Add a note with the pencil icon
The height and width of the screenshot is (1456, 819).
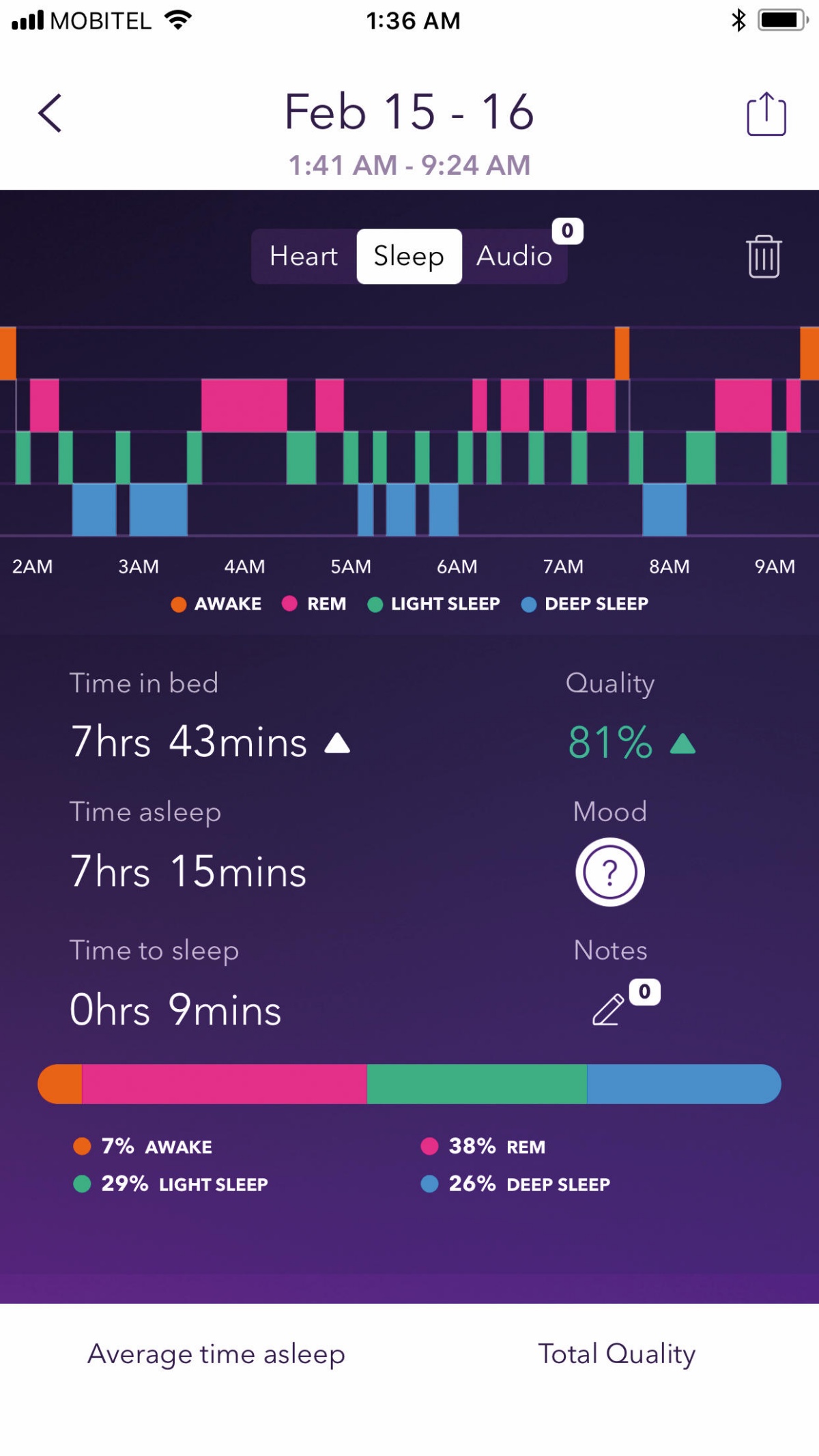(609, 1009)
